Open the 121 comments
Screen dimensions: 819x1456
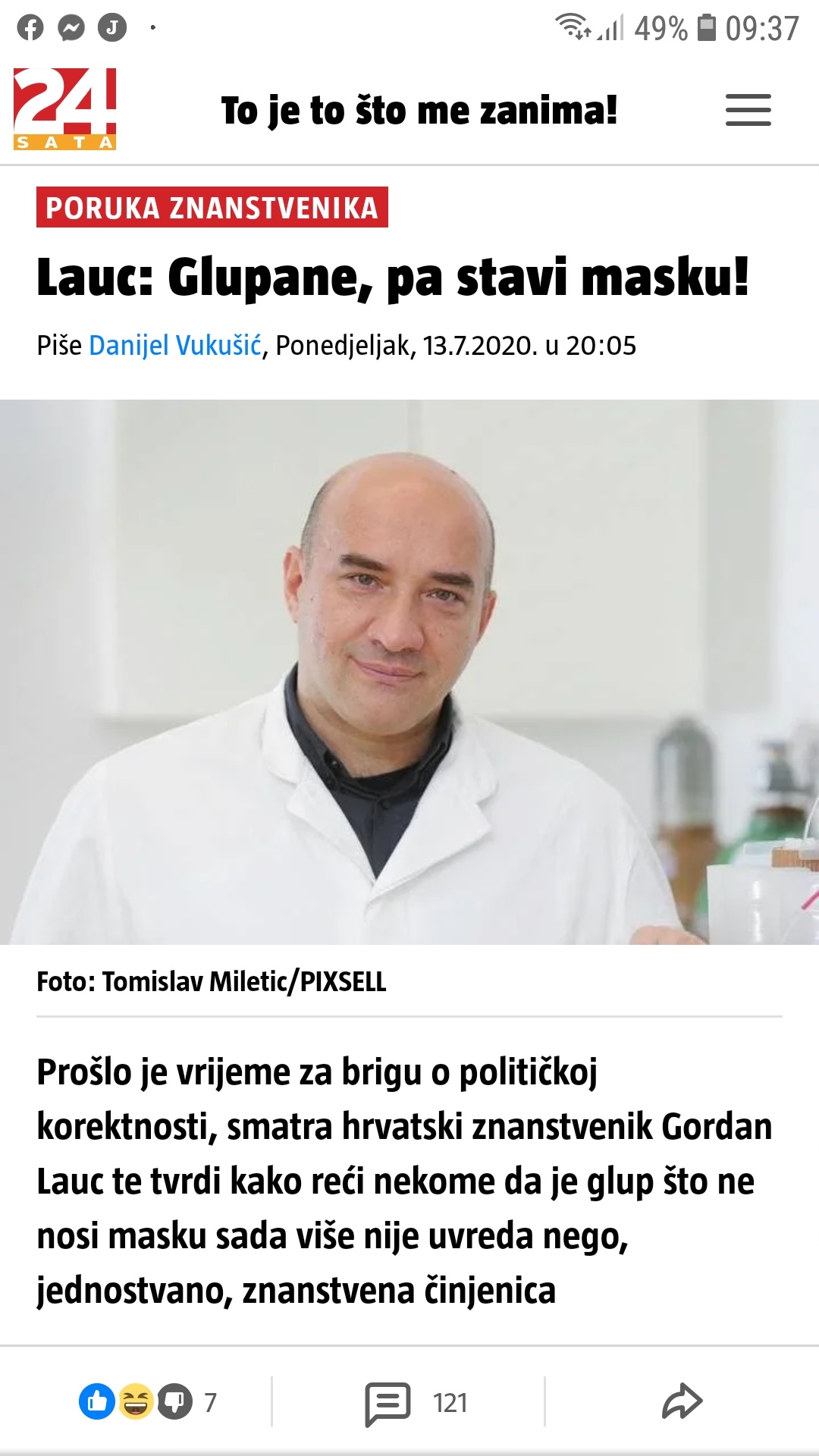[416, 1403]
